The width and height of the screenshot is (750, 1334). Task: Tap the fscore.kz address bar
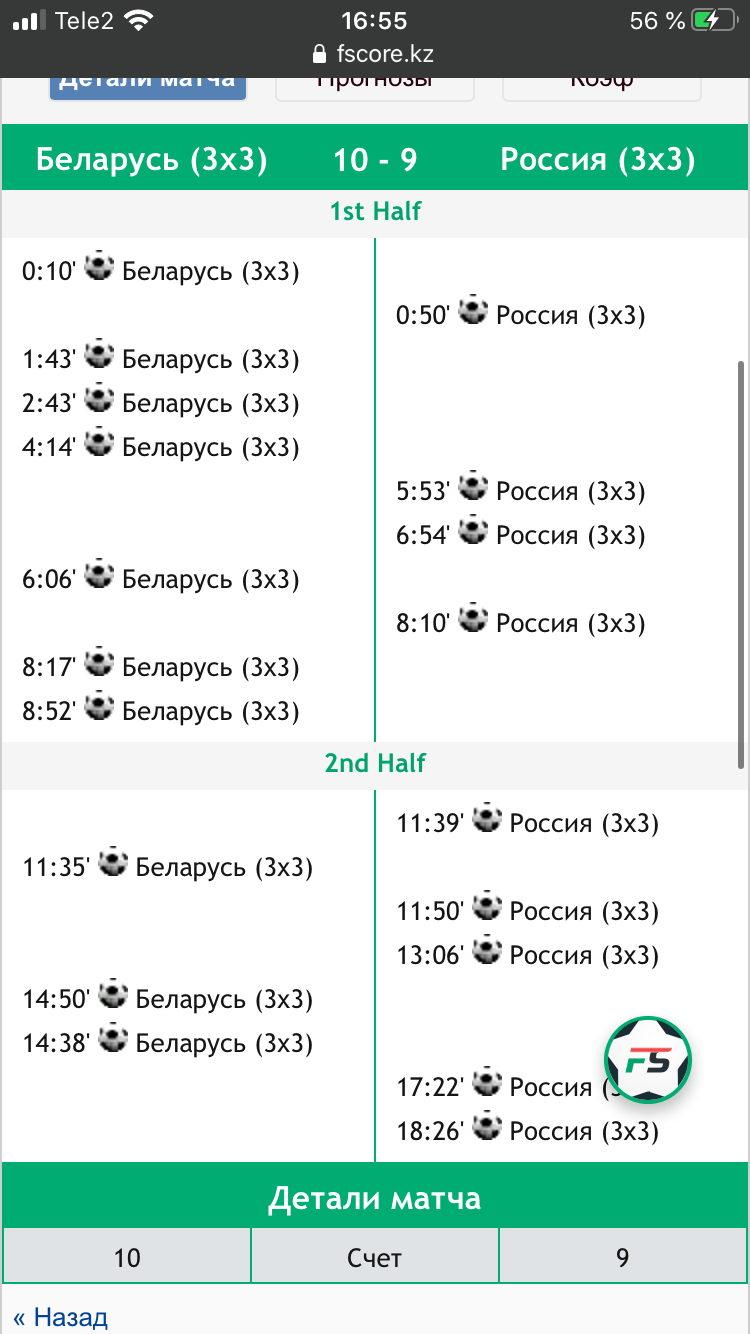pyautogui.click(x=375, y=53)
